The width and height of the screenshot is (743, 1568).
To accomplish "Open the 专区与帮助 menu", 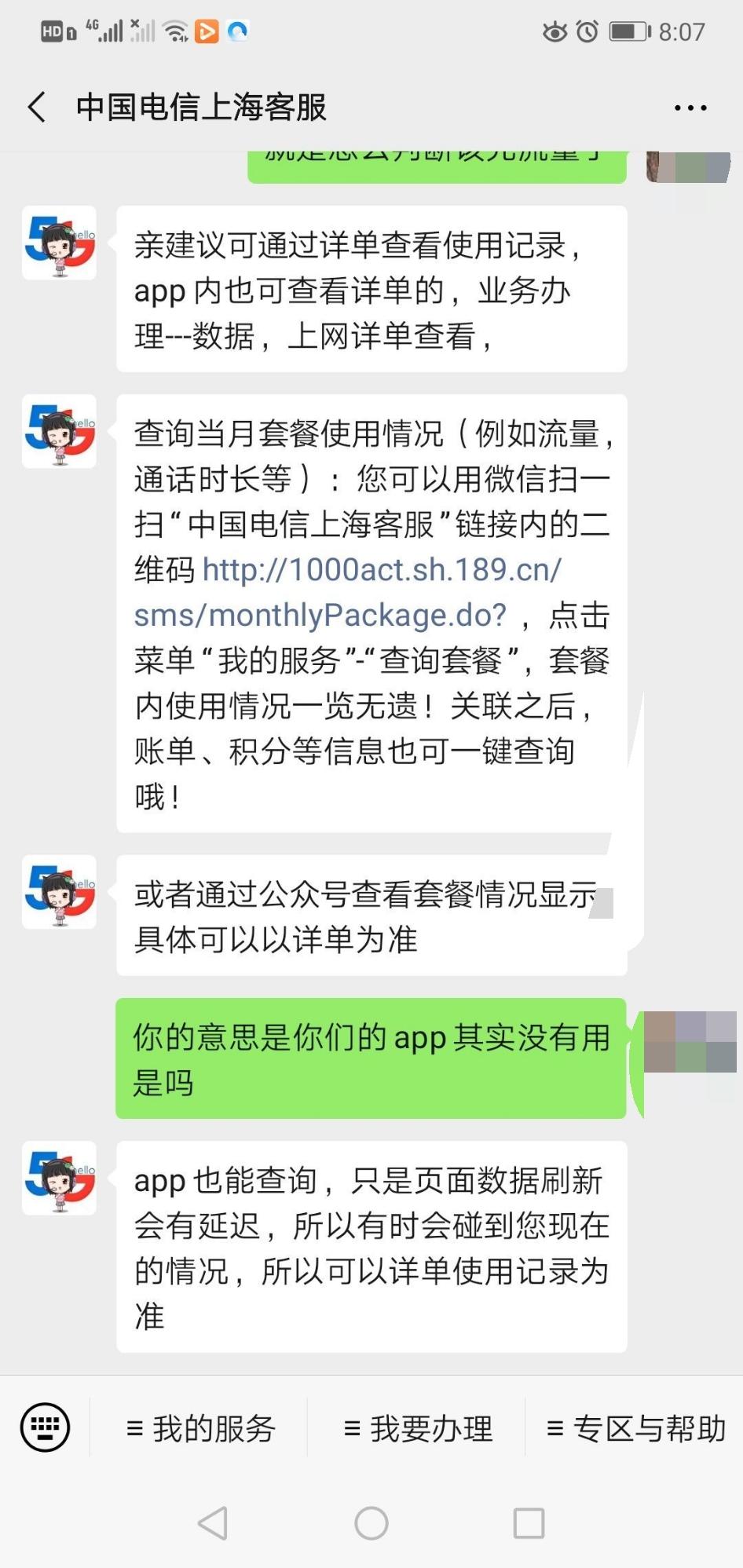I will tap(635, 1428).
